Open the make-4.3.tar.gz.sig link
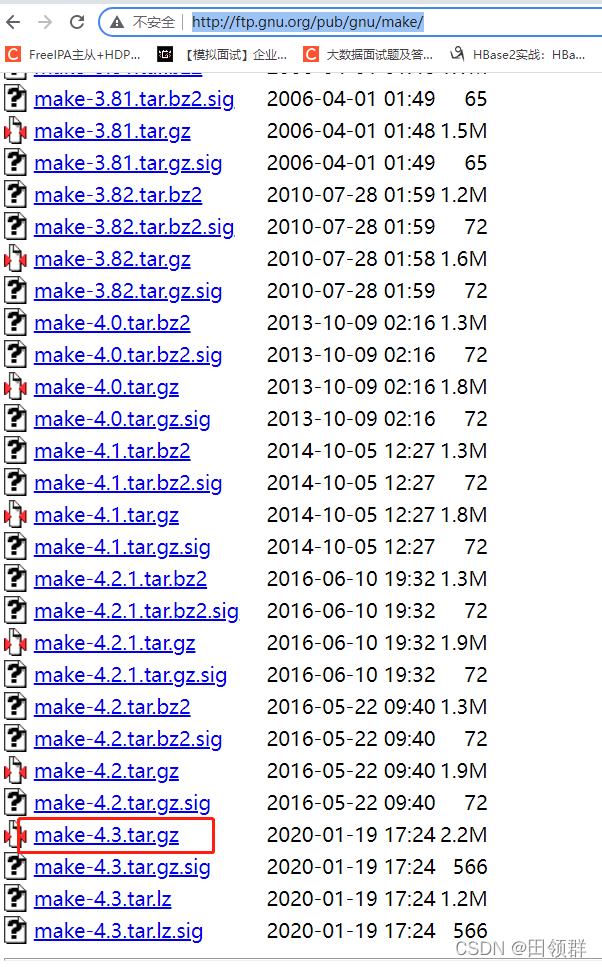The image size is (602, 967). [x=122, y=867]
